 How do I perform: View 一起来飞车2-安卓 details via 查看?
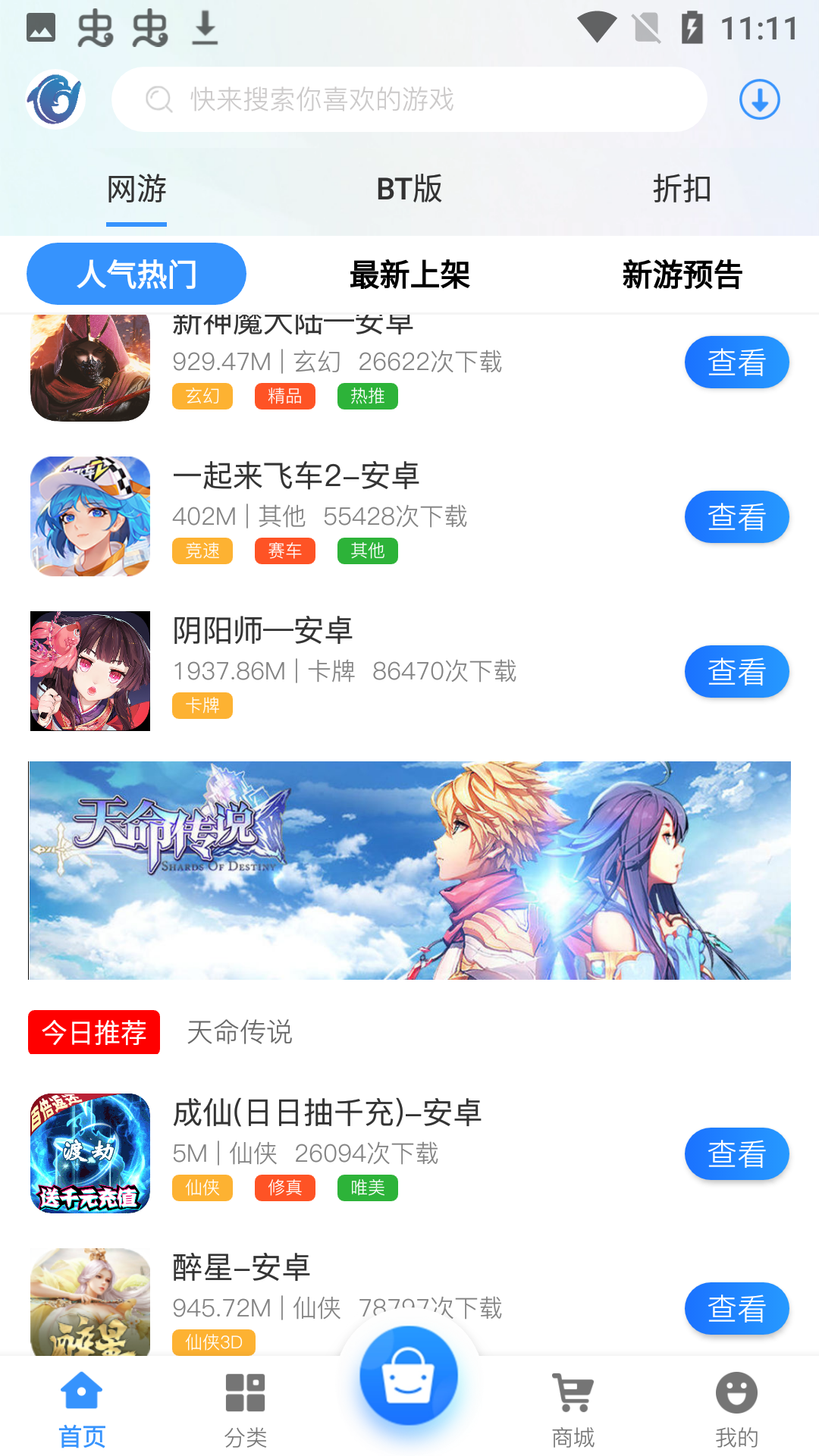click(x=736, y=517)
